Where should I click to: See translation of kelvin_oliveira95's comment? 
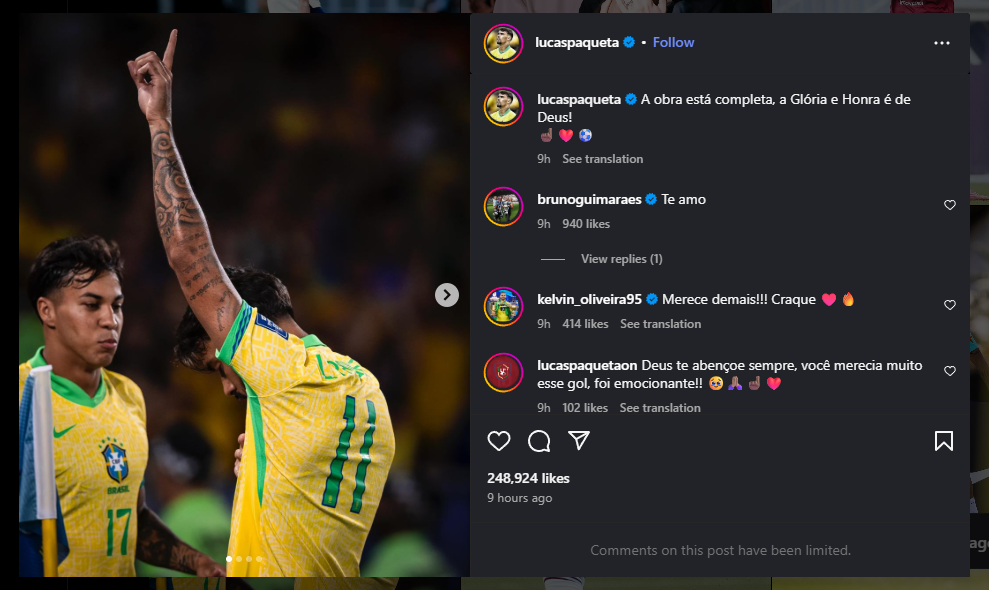[660, 324]
